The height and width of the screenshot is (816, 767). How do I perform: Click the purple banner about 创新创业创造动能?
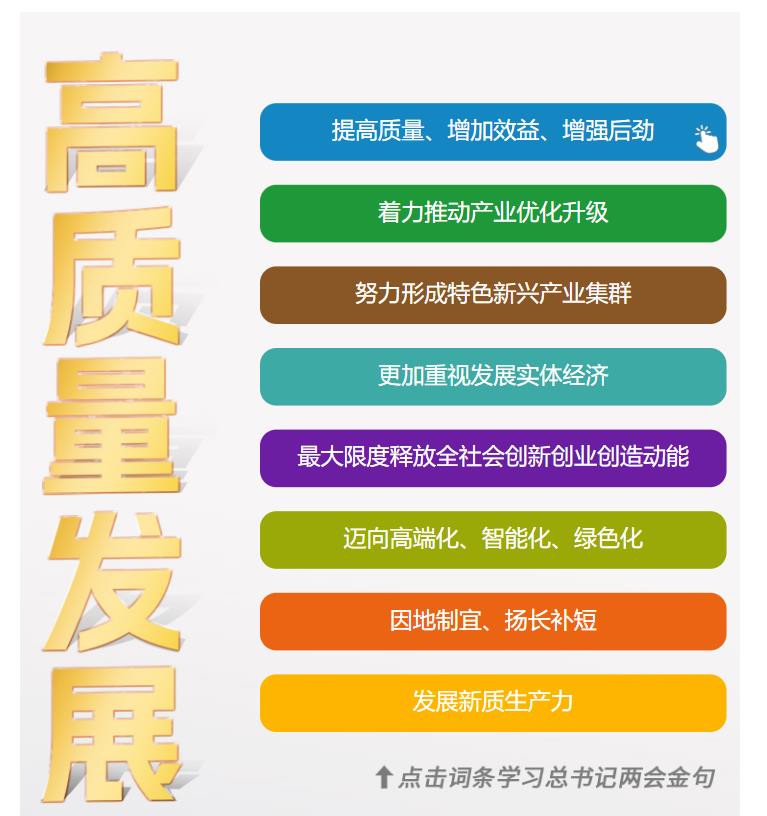(x=493, y=458)
